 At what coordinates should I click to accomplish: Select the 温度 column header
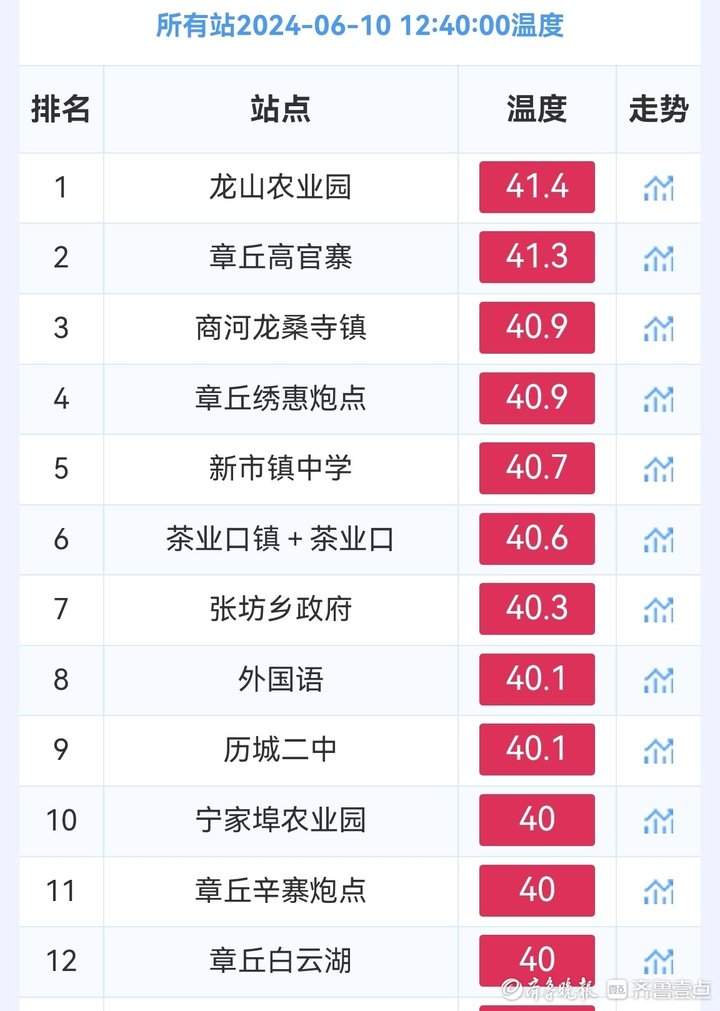536,110
